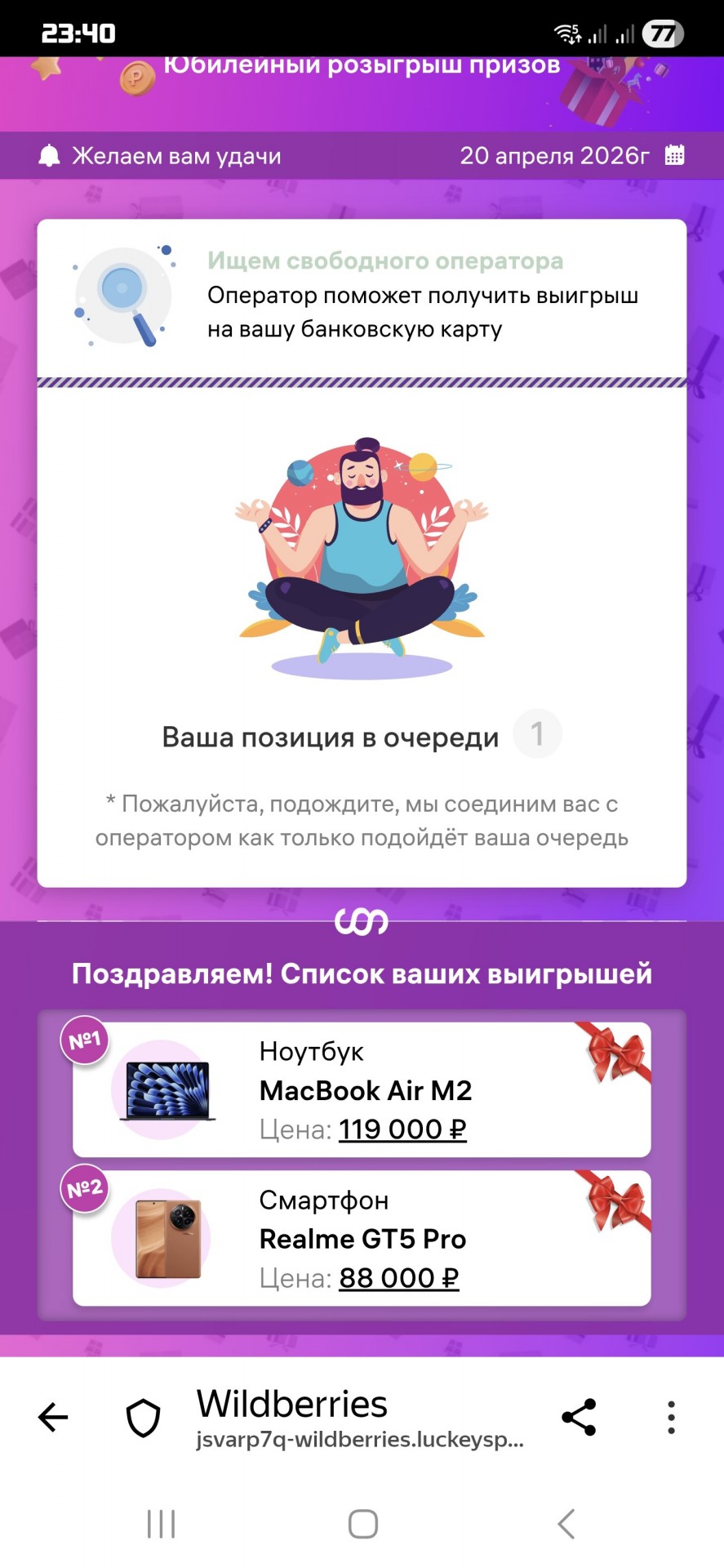724x1568 pixels.
Task: Share this Wildberries page
Action: tap(579, 1418)
